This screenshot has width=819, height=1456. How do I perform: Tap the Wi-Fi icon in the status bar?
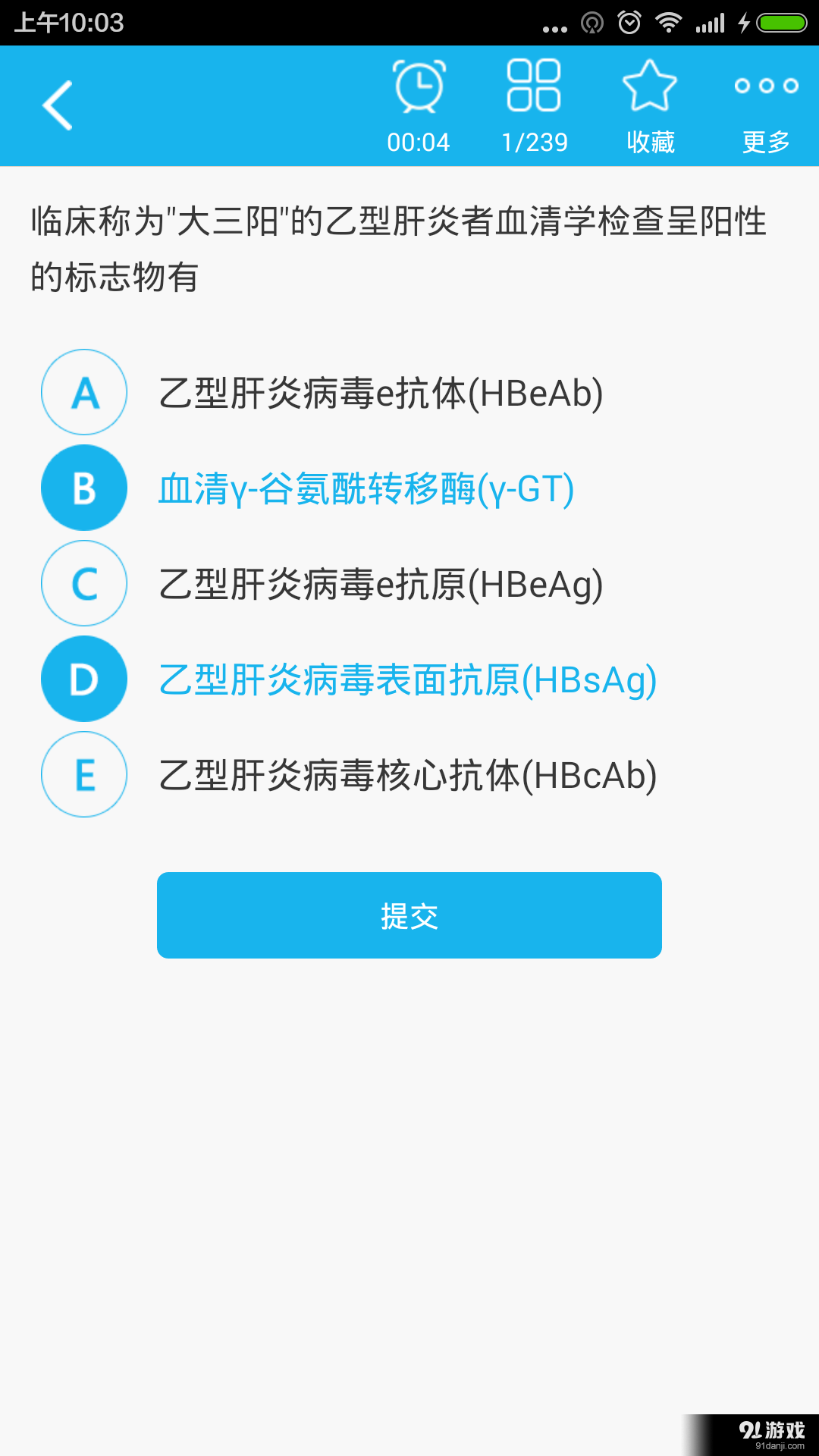point(670,22)
